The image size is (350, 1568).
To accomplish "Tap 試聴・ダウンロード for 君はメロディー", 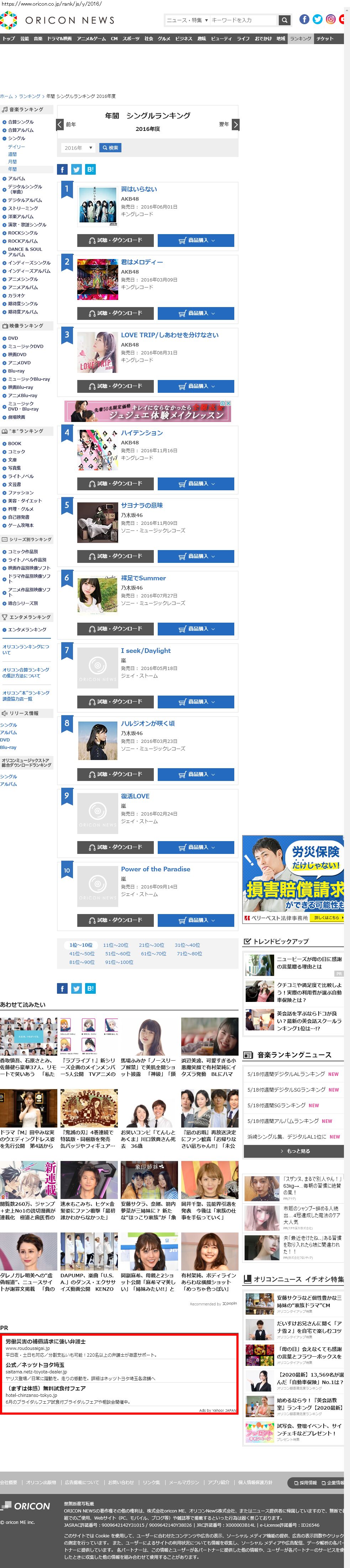I will pyautogui.click(x=115, y=313).
